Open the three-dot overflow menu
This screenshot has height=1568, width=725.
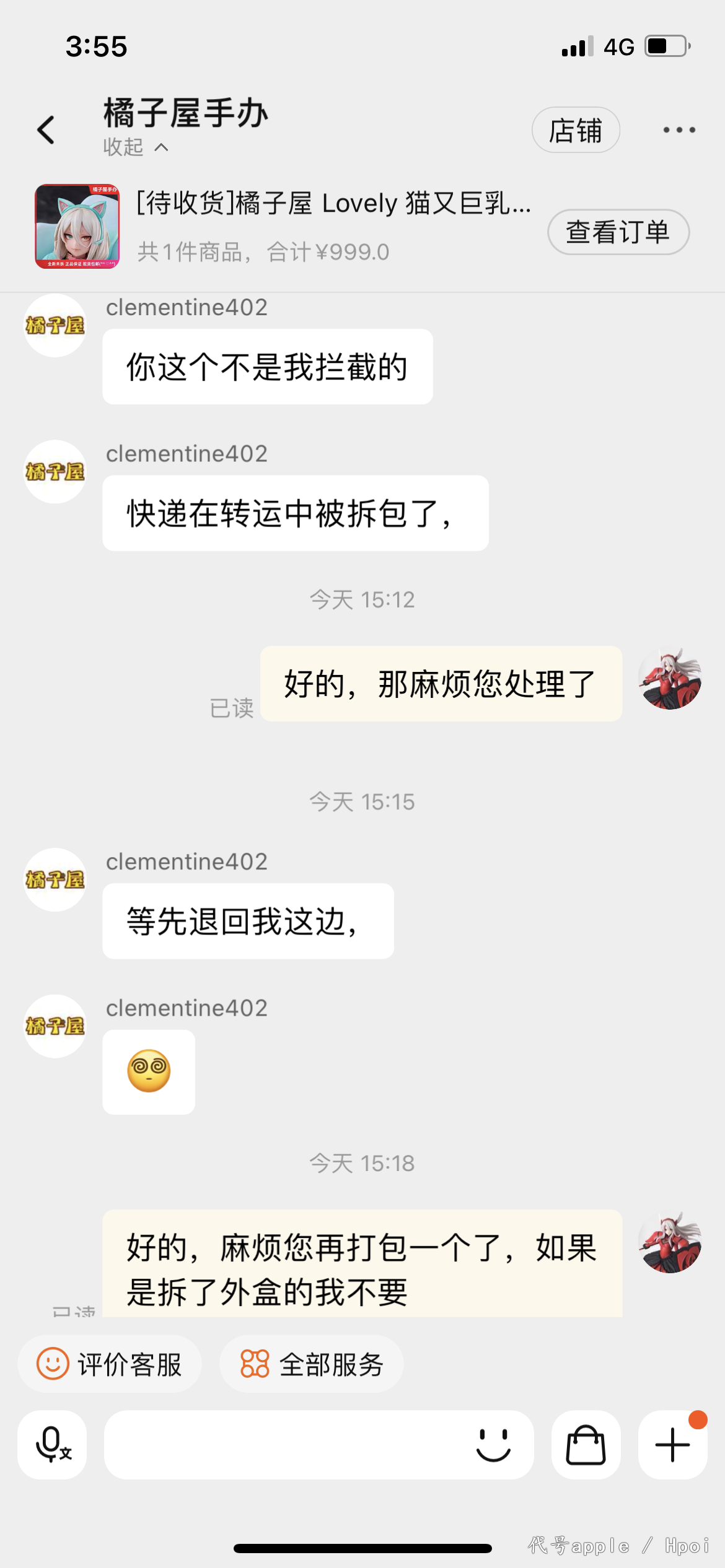679,130
